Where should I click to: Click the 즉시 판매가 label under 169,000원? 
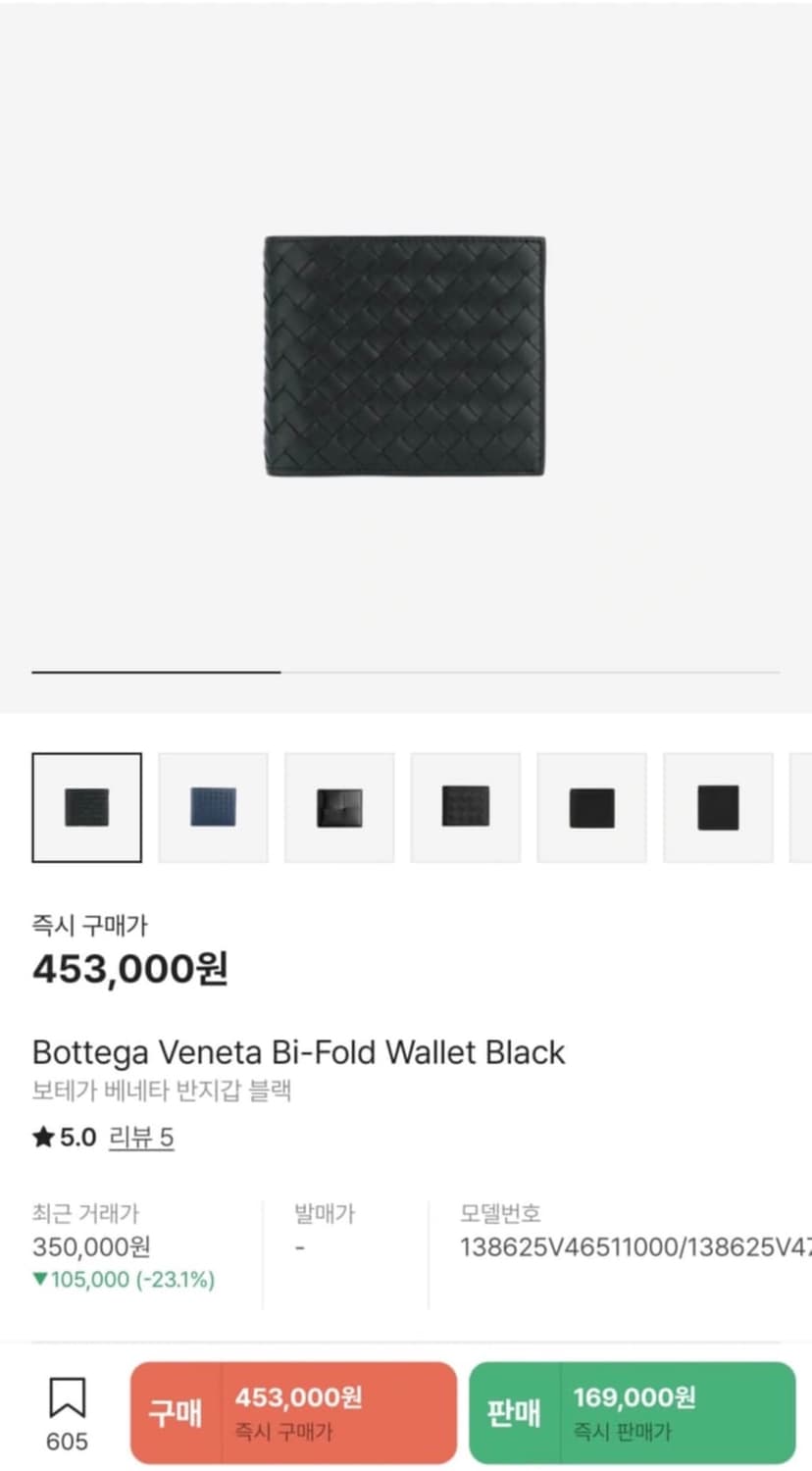click(624, 1431)
